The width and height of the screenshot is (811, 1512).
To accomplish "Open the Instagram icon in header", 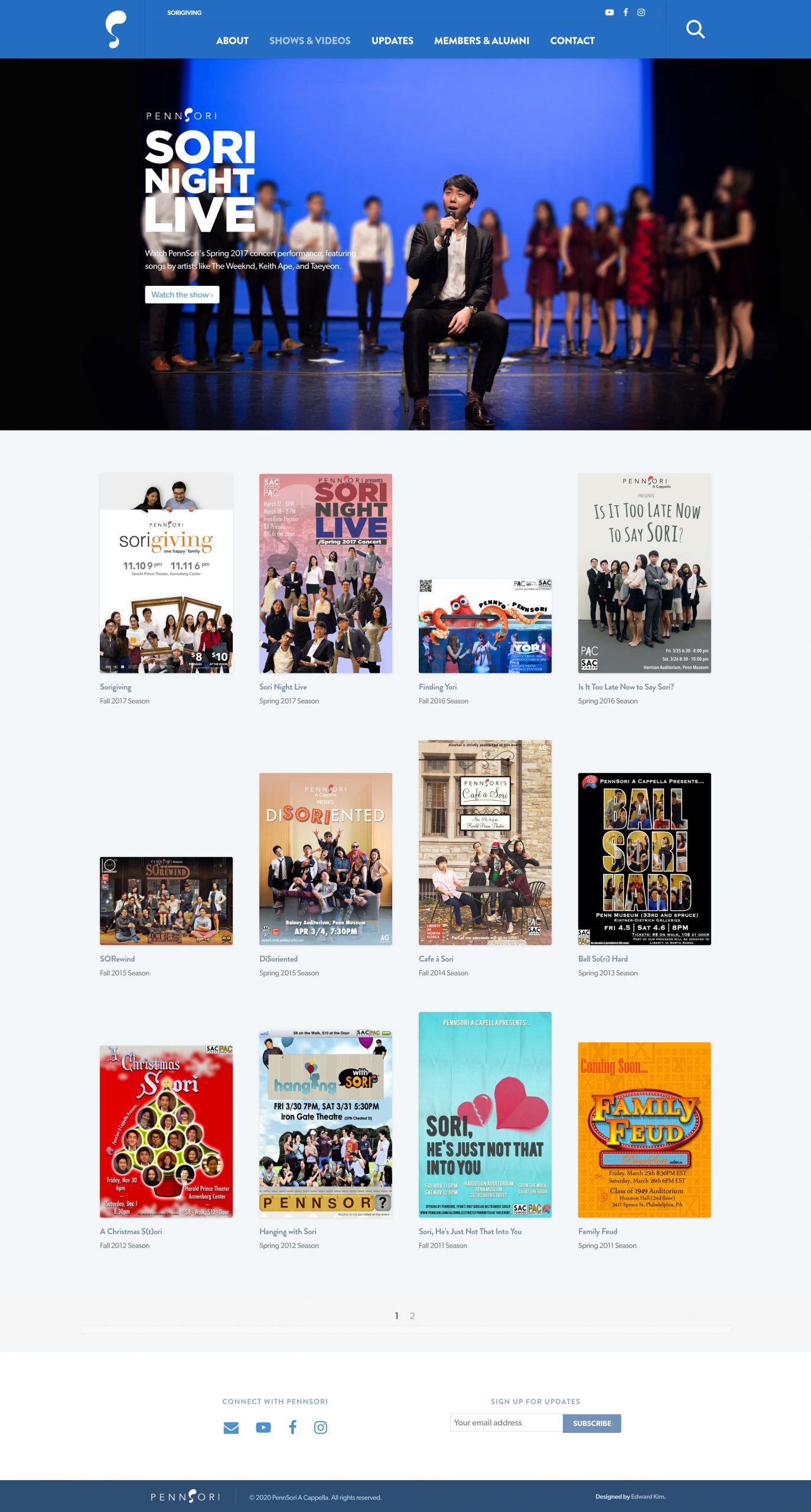I will click(x=641, y=12).
